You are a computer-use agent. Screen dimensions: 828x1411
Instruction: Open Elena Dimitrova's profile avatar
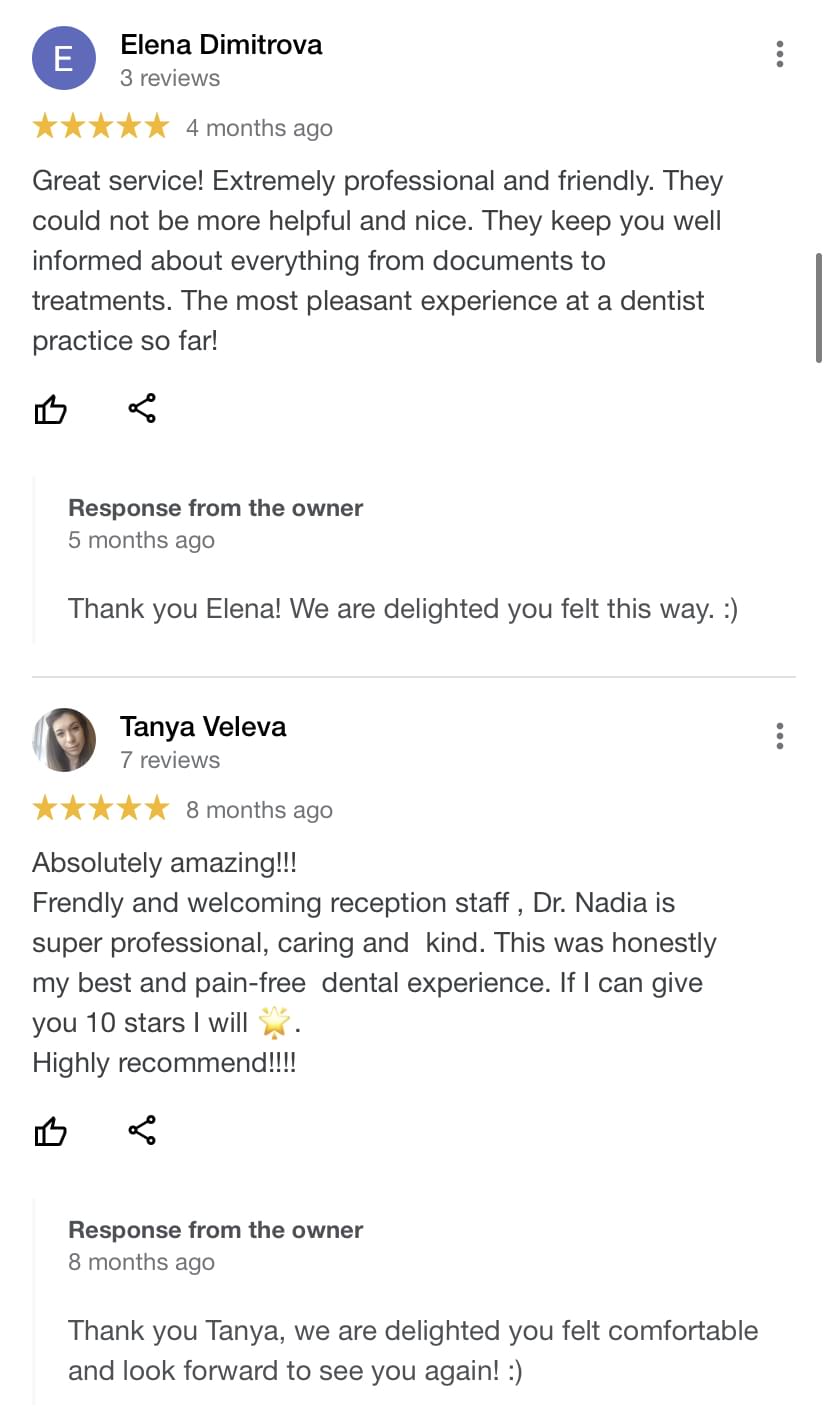[64, 58]
